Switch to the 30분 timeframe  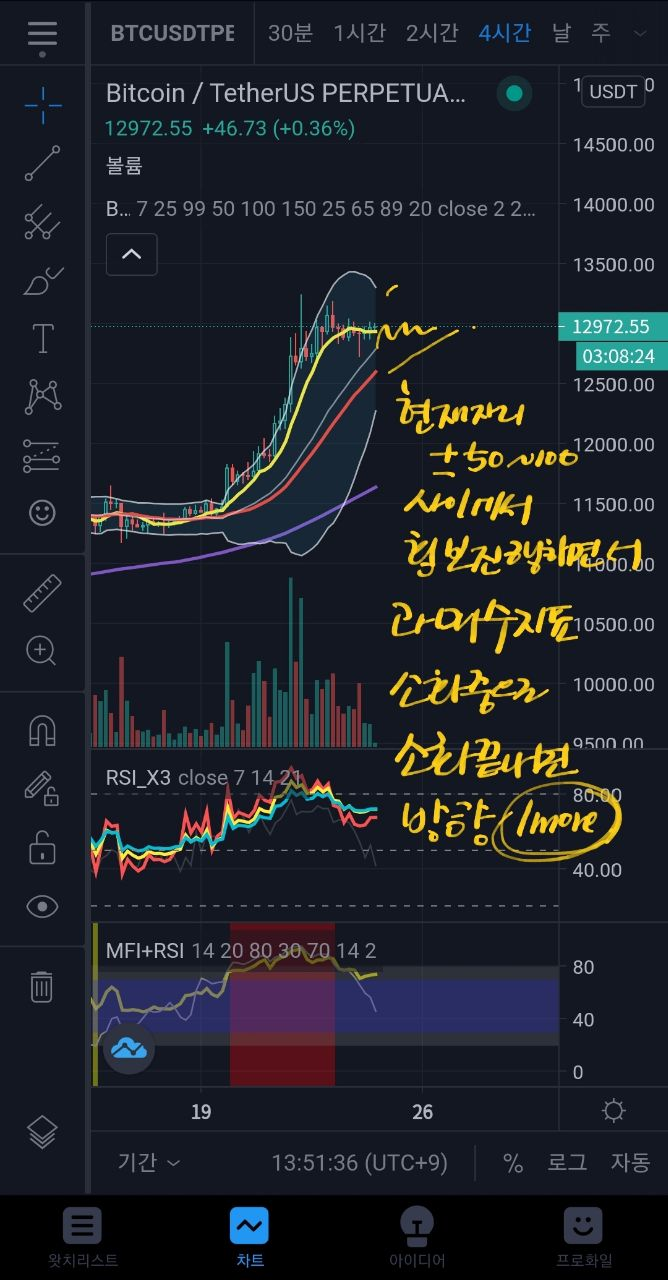[x=290, y=33]
